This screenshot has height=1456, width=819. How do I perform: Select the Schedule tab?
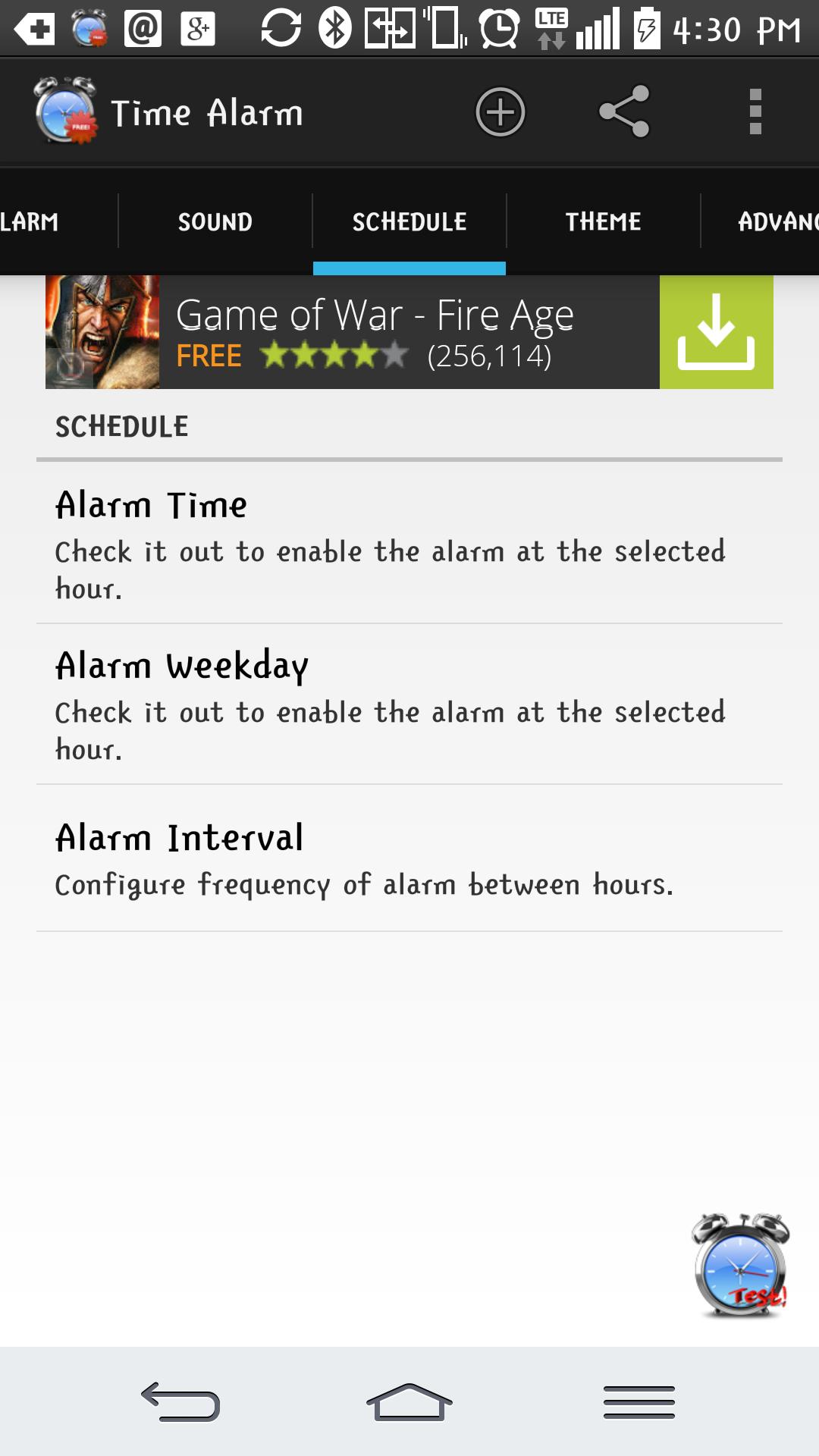coord(409,221)
